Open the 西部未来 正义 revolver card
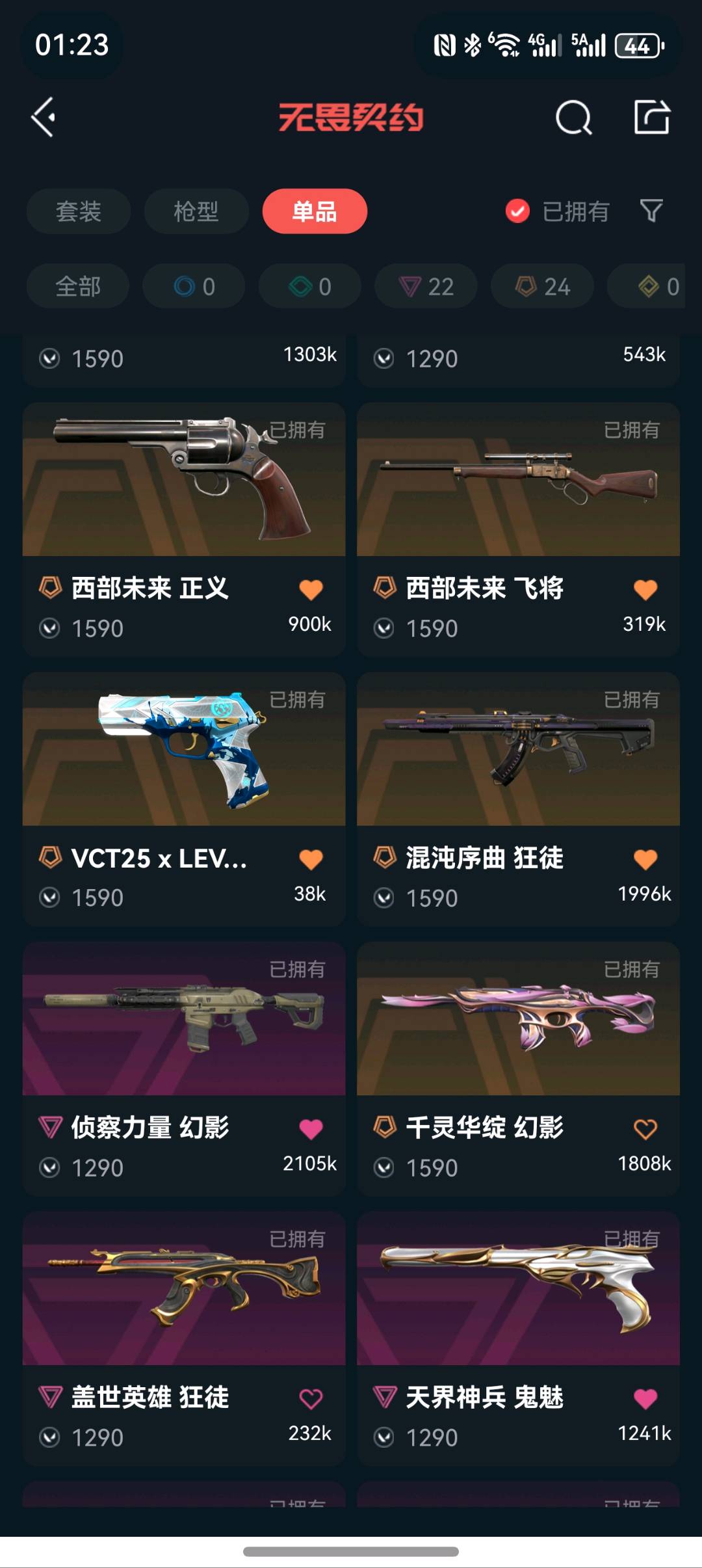 click(x=184, y=481)
